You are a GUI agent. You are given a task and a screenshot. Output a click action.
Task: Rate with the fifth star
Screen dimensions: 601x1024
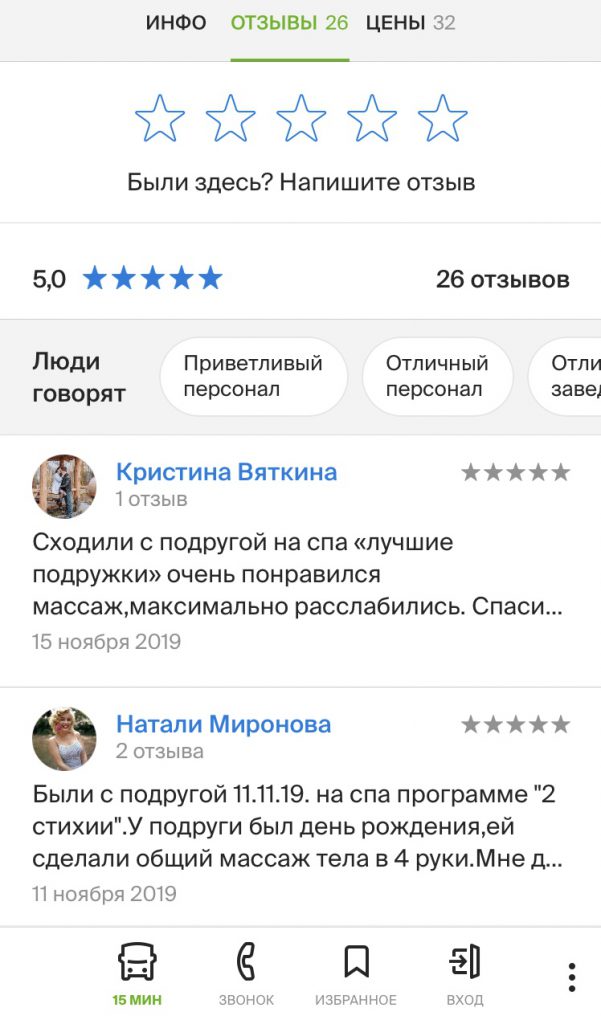click(x=443, y=119)
